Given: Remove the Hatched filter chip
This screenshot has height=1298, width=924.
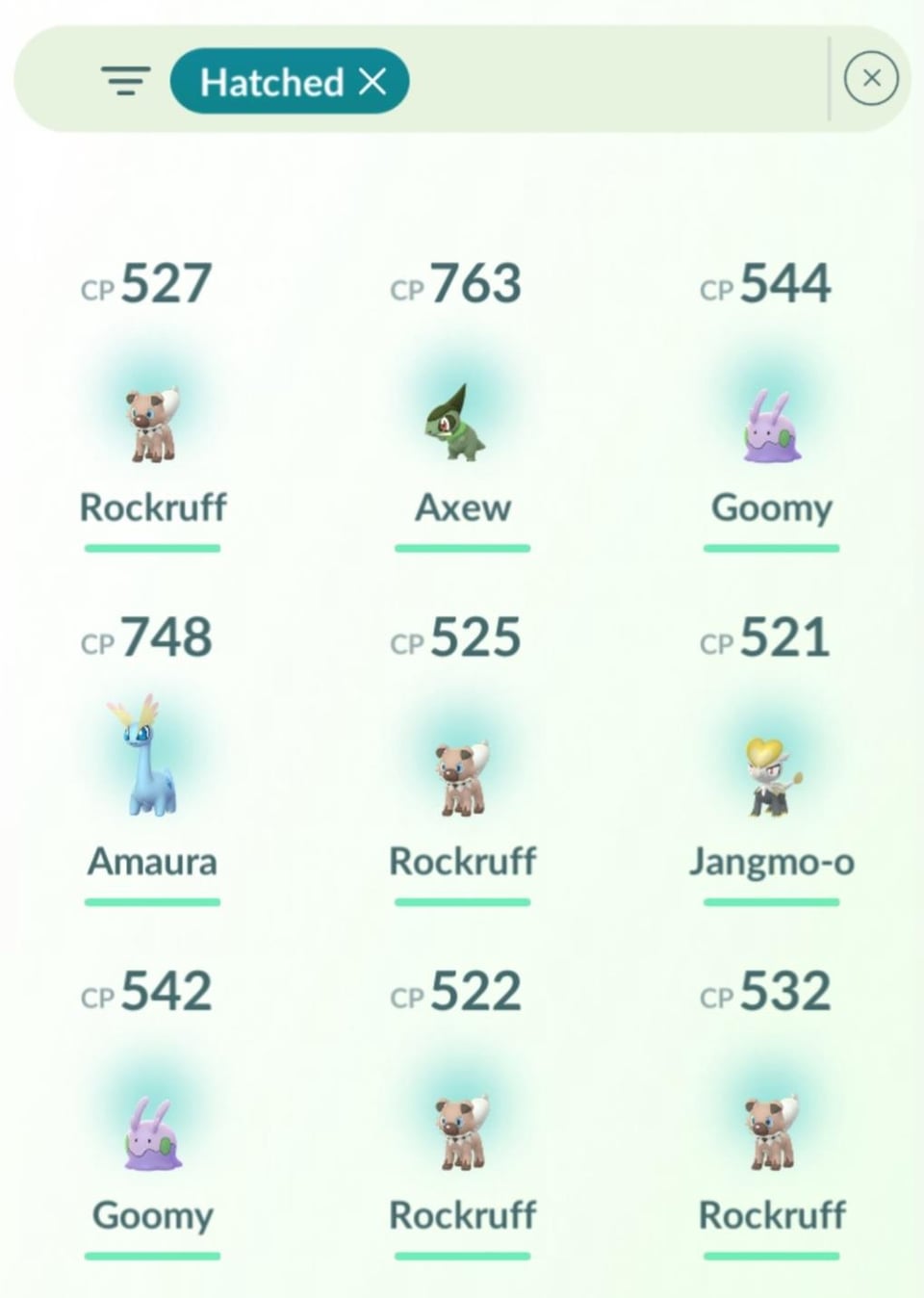Looking at the screenshot, I should (x=373, y=82).
